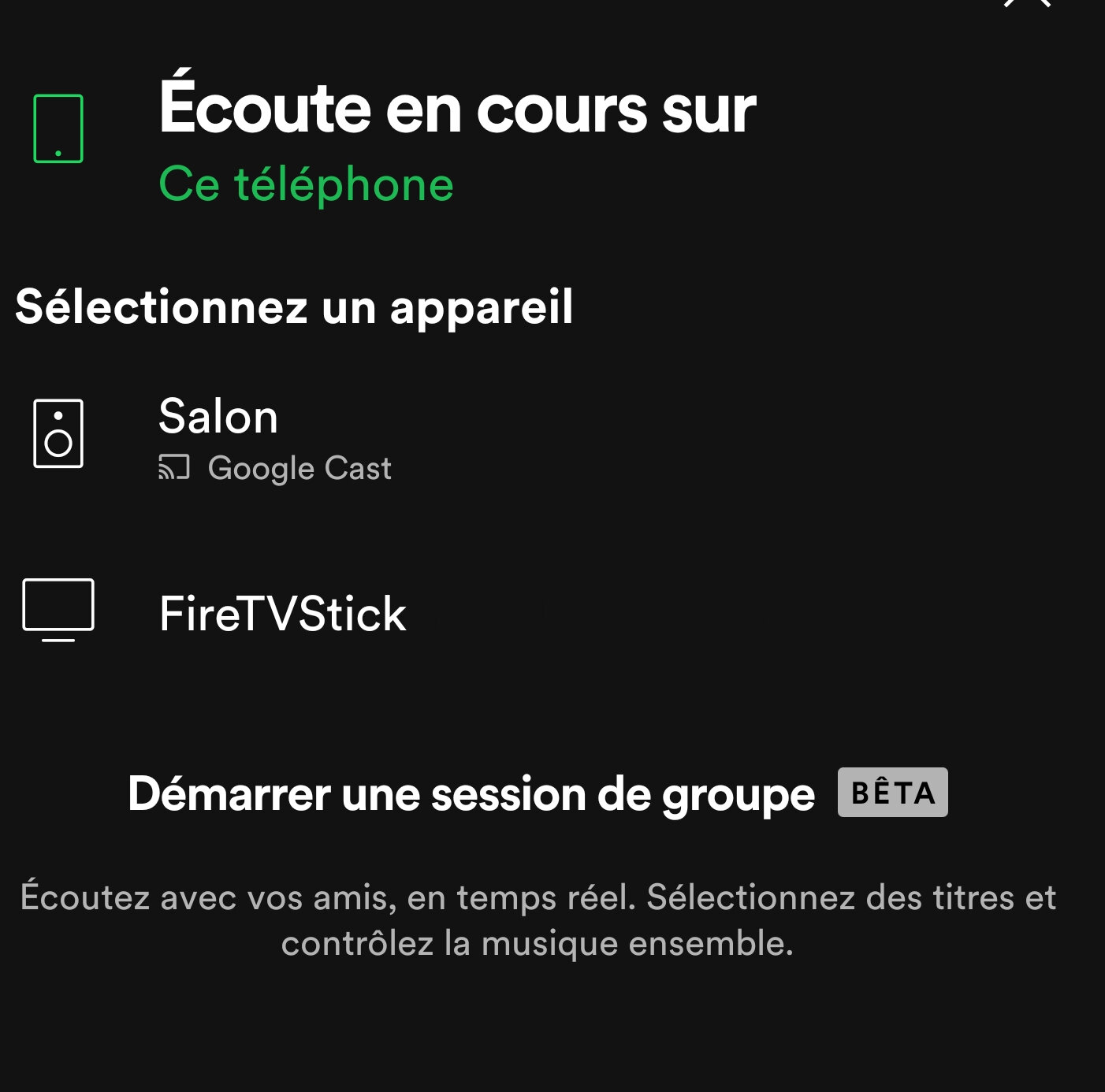
Task: Start a group session
Action: coord(471,794)
